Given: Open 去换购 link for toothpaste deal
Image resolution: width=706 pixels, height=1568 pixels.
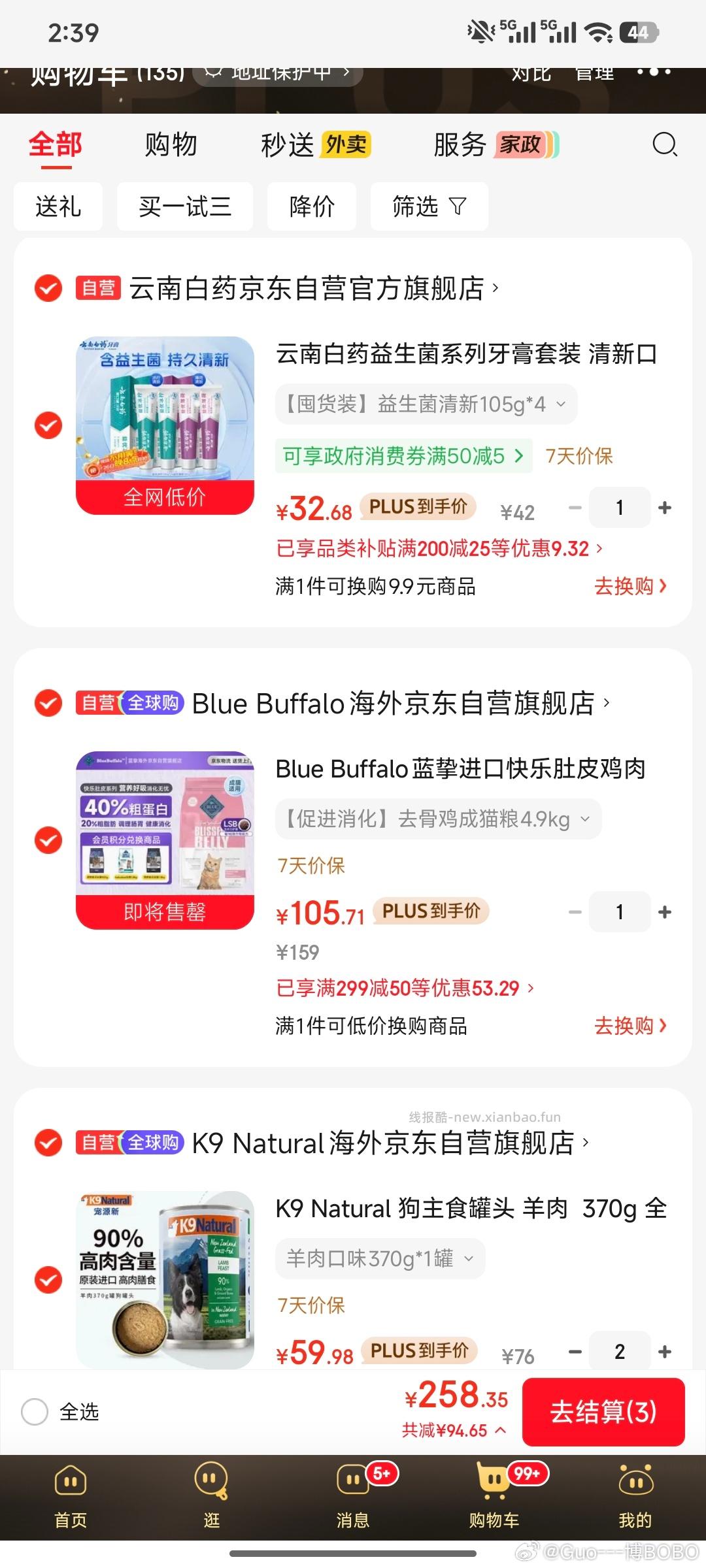Looking at the screenshot, I should (x=631, y=587).
